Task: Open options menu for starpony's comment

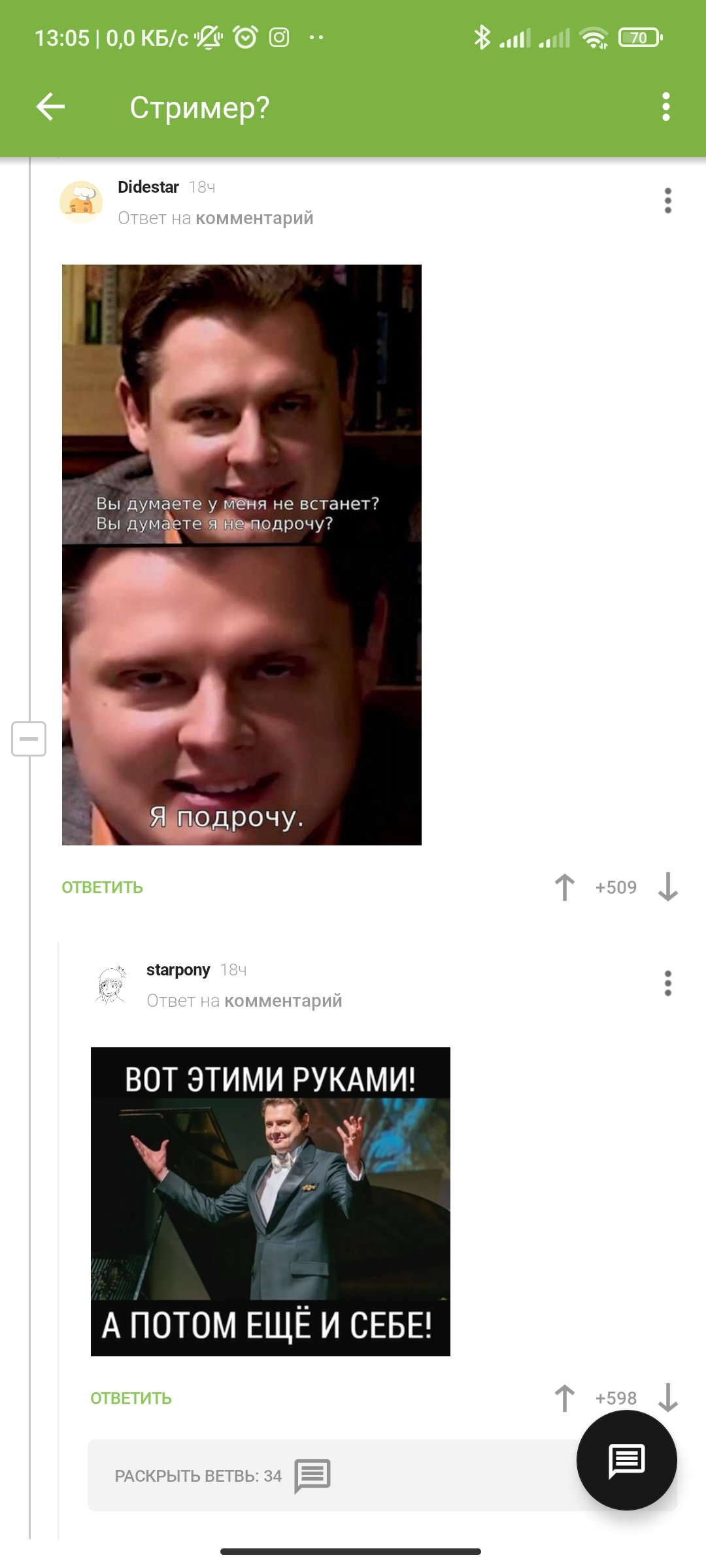Action: [x=667, y=983]
